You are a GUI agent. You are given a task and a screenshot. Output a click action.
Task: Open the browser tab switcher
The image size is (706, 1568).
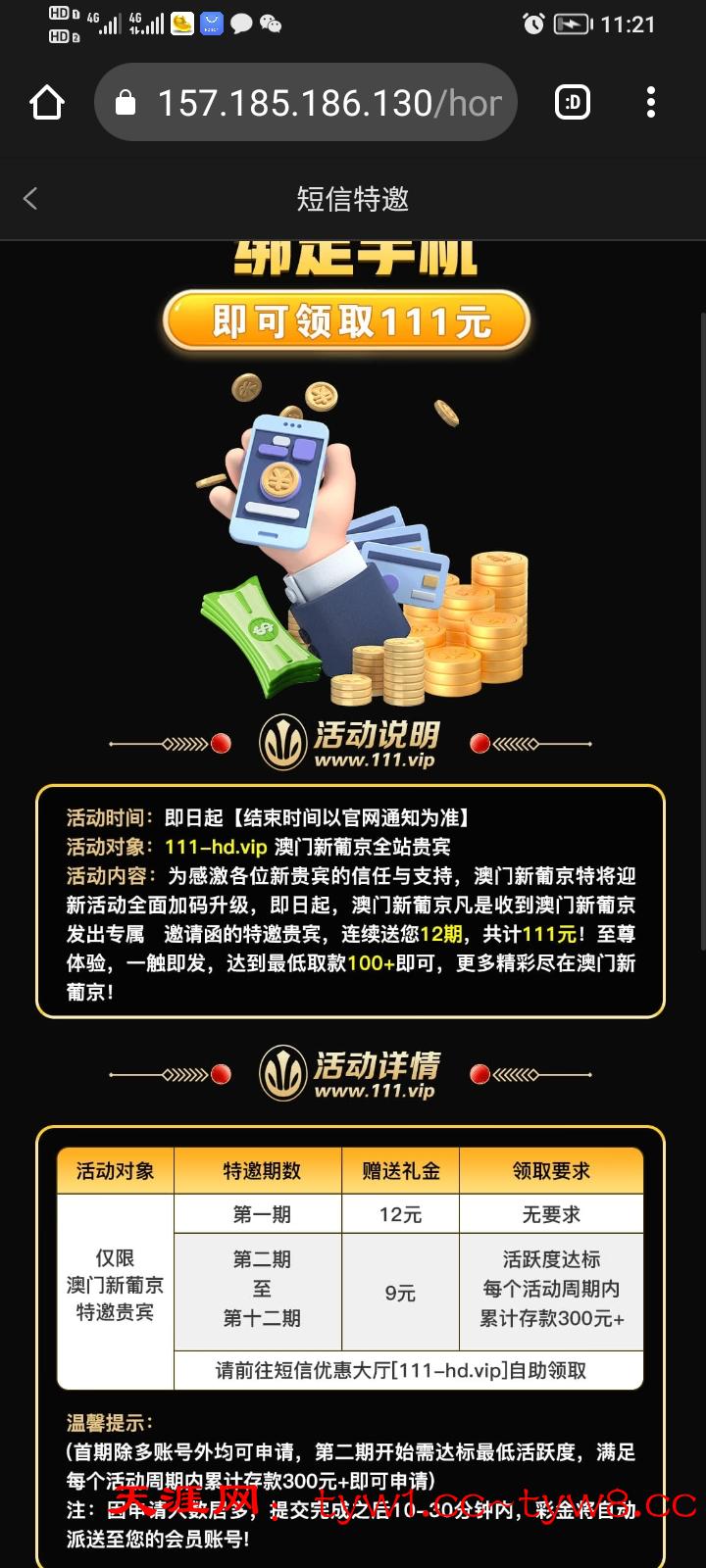click(x=573, y=103)
